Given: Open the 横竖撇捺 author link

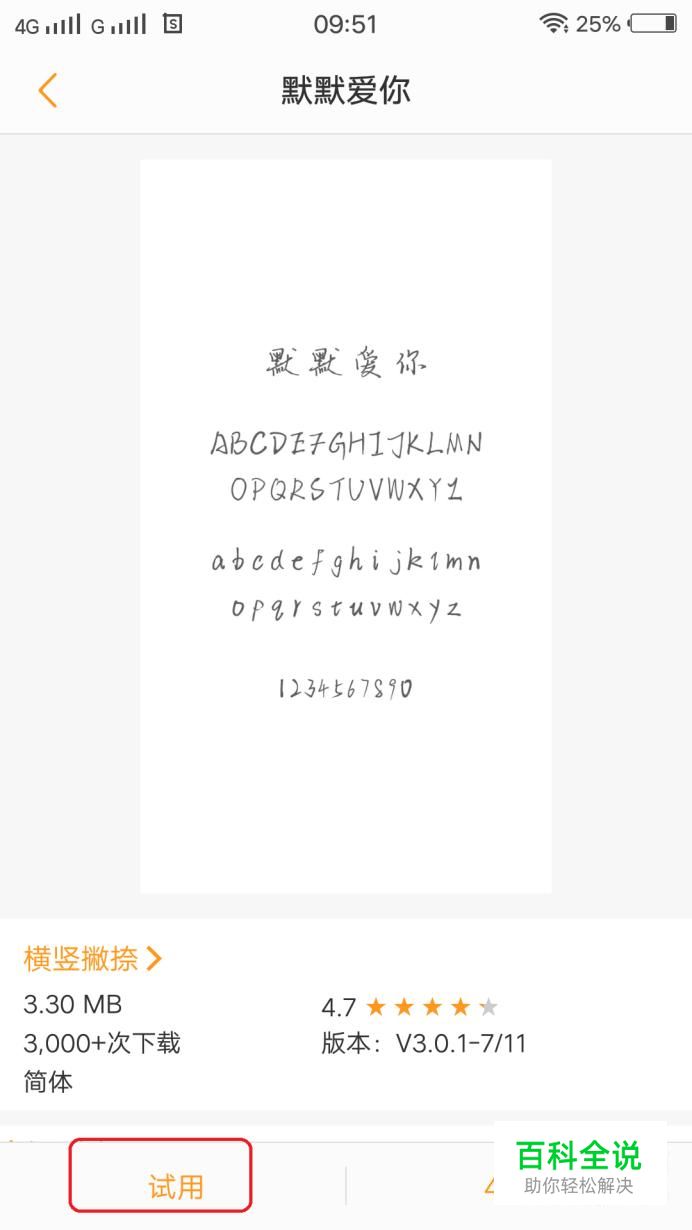Looking at the screenshot, I should [x=92, y=959].
